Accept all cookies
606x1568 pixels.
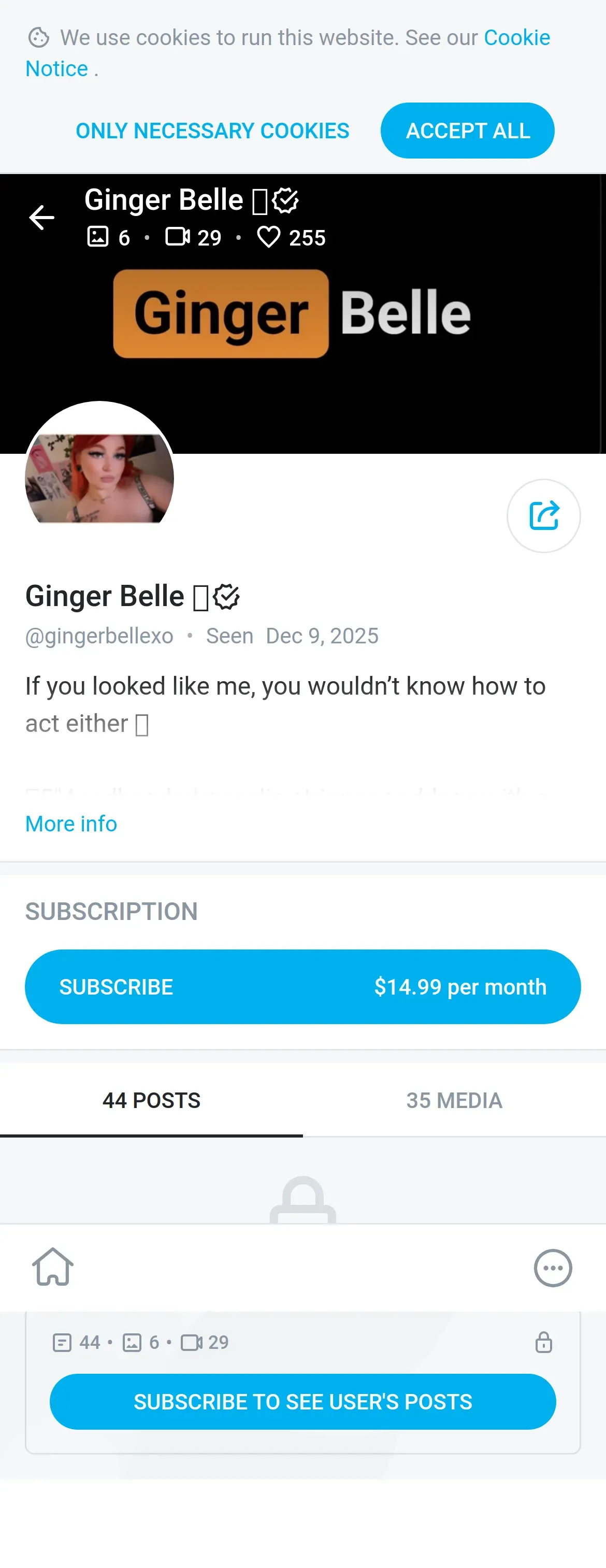(x=467, y=131)
